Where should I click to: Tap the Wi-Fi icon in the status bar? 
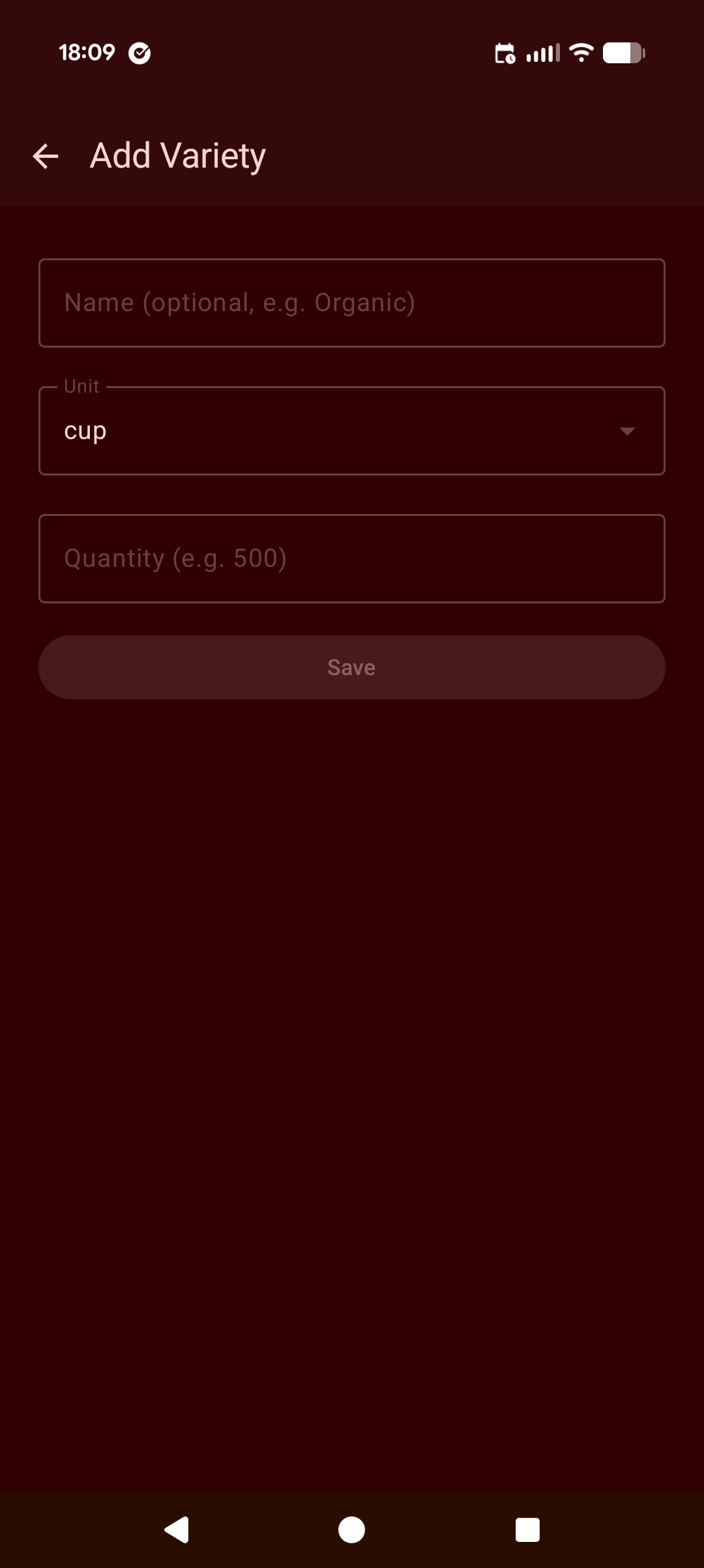(x=579, y=53)
